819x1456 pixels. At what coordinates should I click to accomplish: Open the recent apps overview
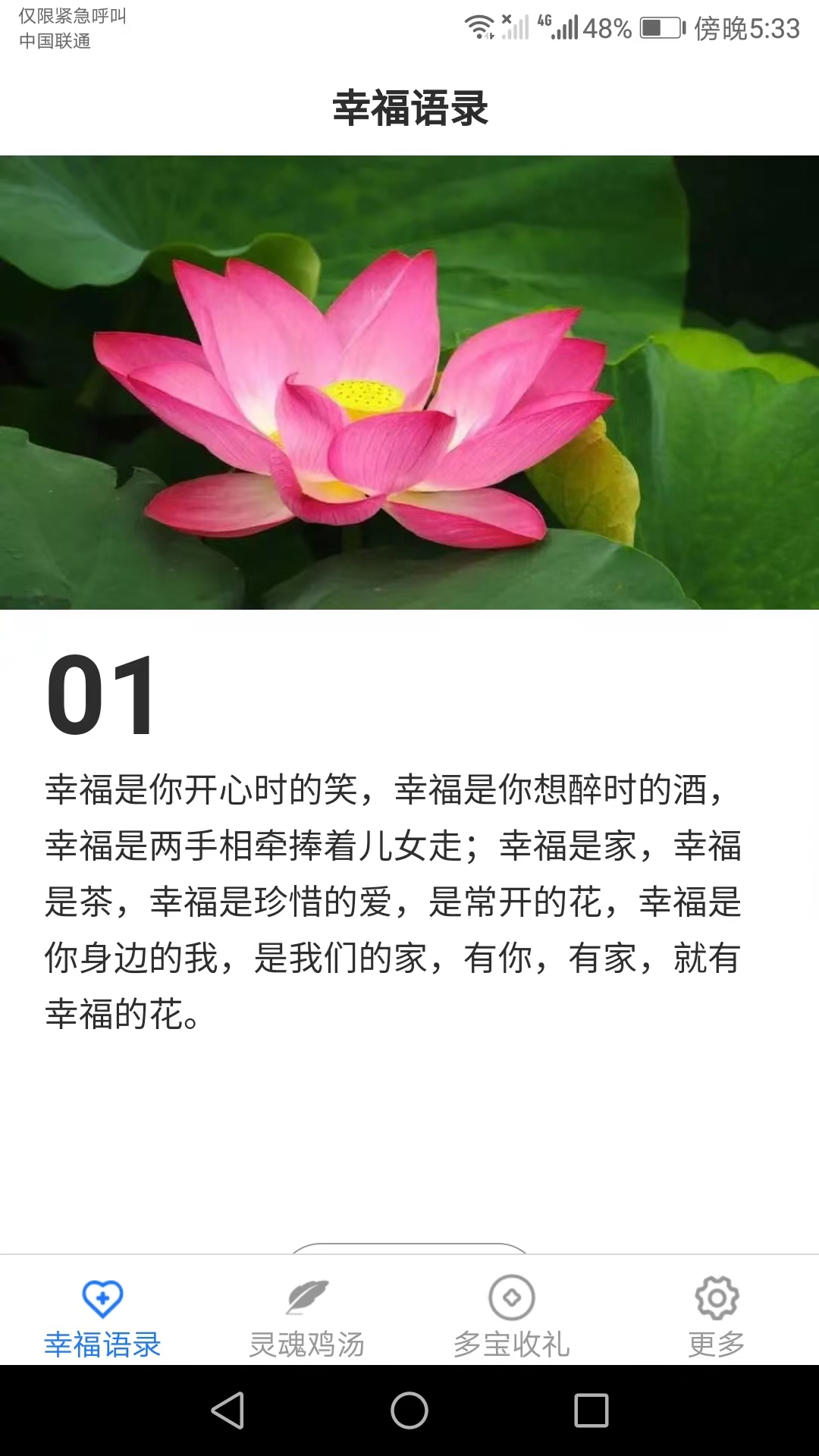click(591, 1410)
